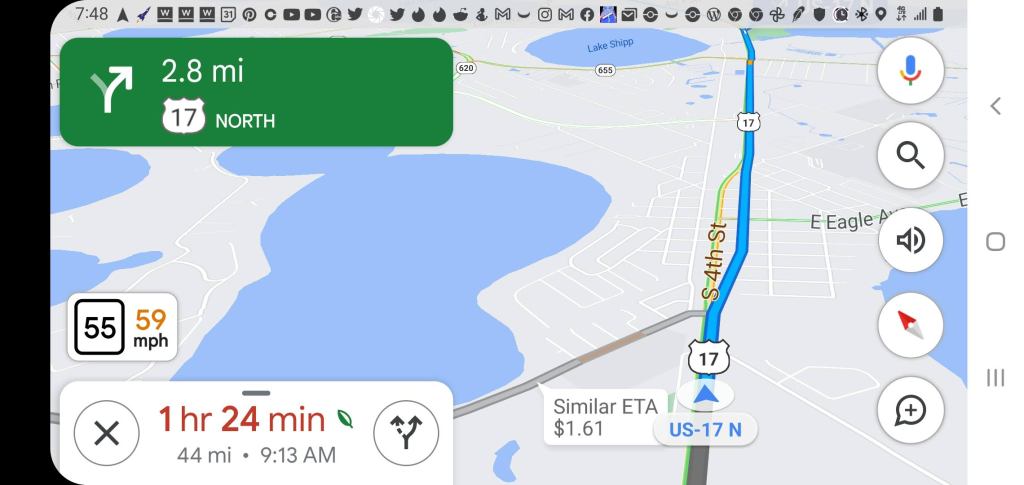Go to the system home screen
This screenshot has width=1024, height=485.
tap(995, 242)
